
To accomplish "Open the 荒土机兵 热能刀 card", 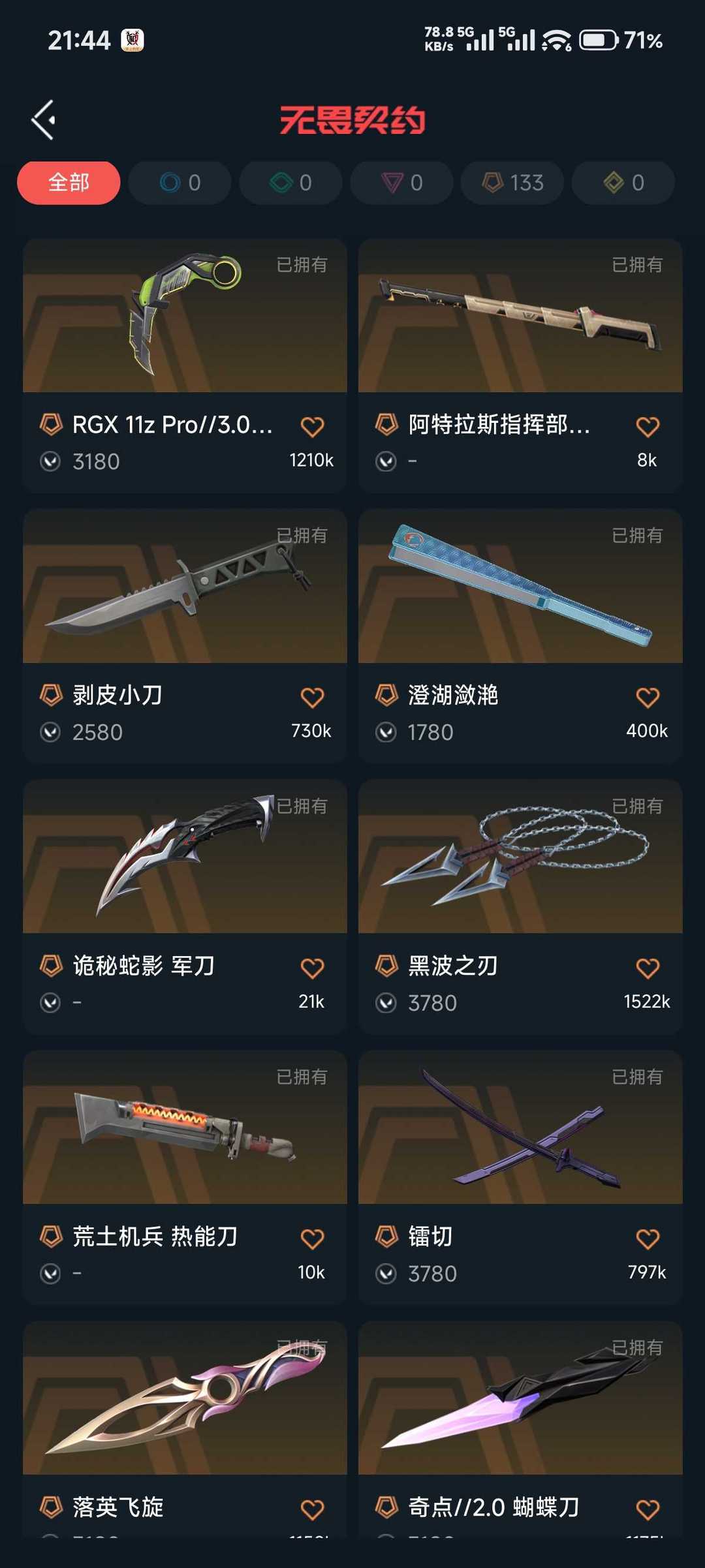I will pyautogui.click(x=185, y=1128).
